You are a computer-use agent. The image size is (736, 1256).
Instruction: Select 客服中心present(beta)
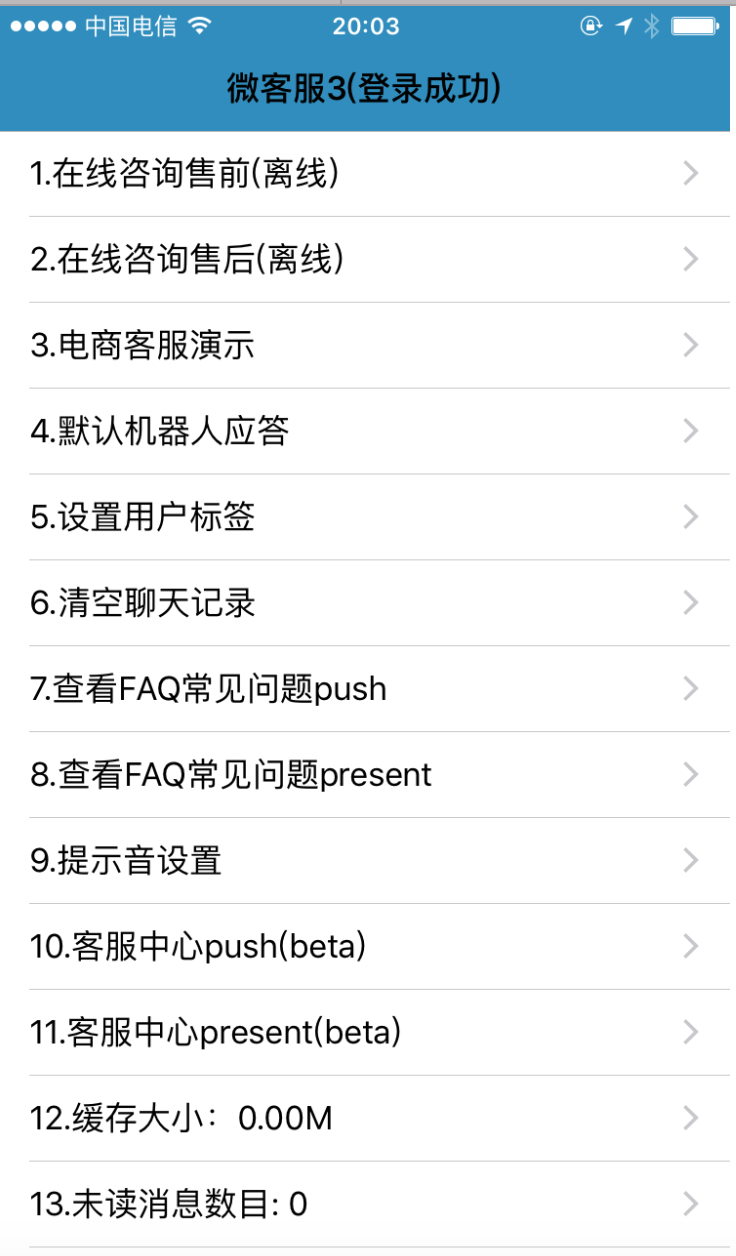tap(368, 1034)
